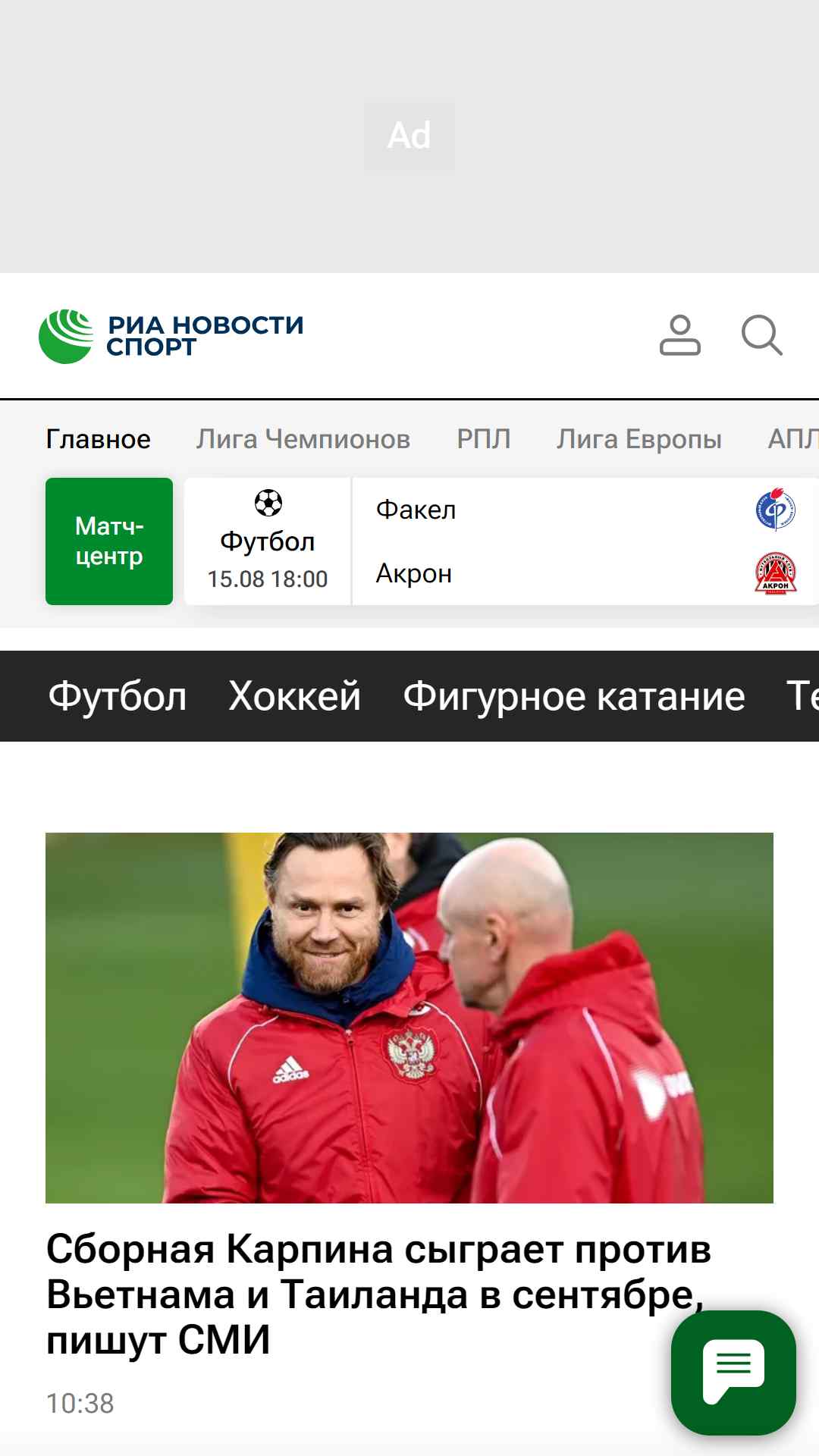Tap the Матч-центр button
Screen dimensions: 819x1456
(x=109, y=541)
